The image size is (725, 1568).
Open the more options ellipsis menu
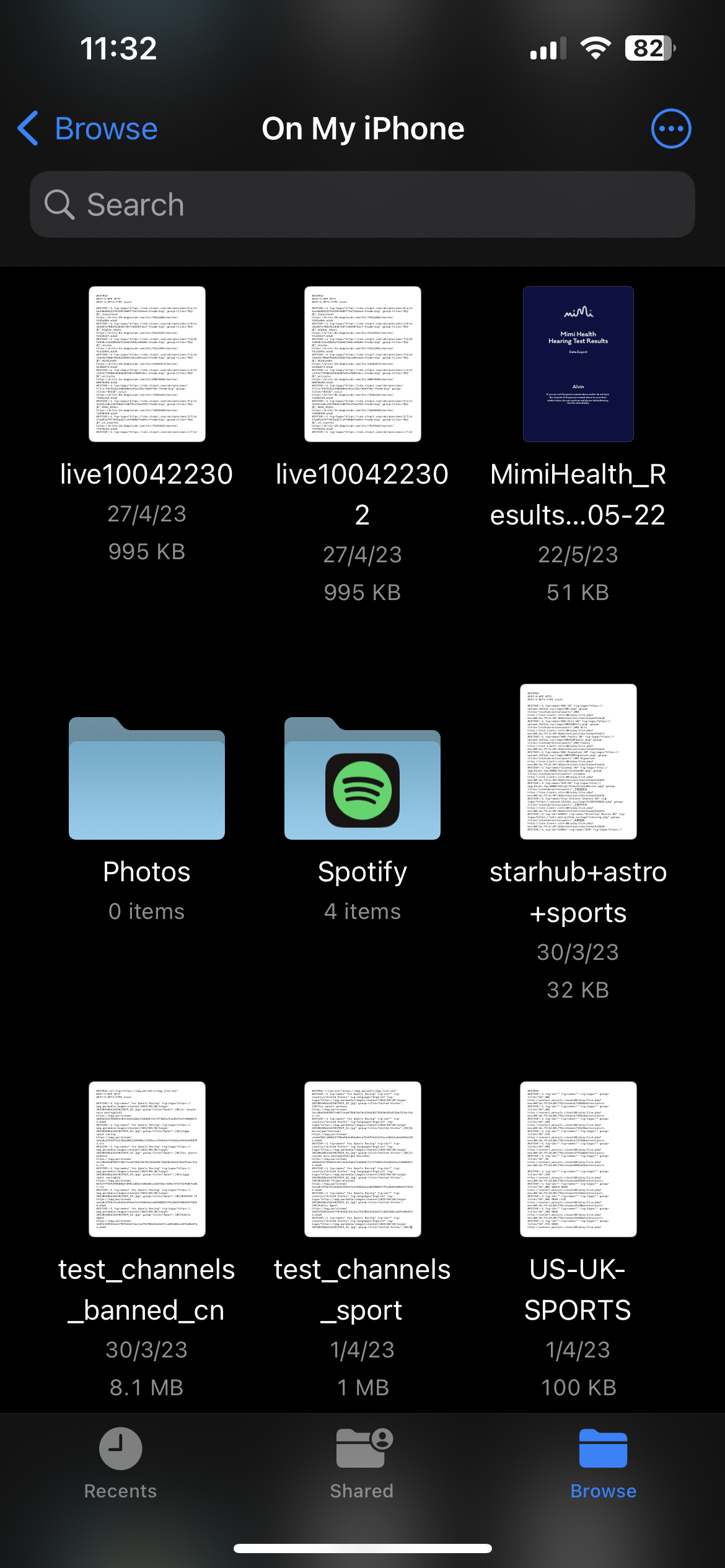(670, 129)
